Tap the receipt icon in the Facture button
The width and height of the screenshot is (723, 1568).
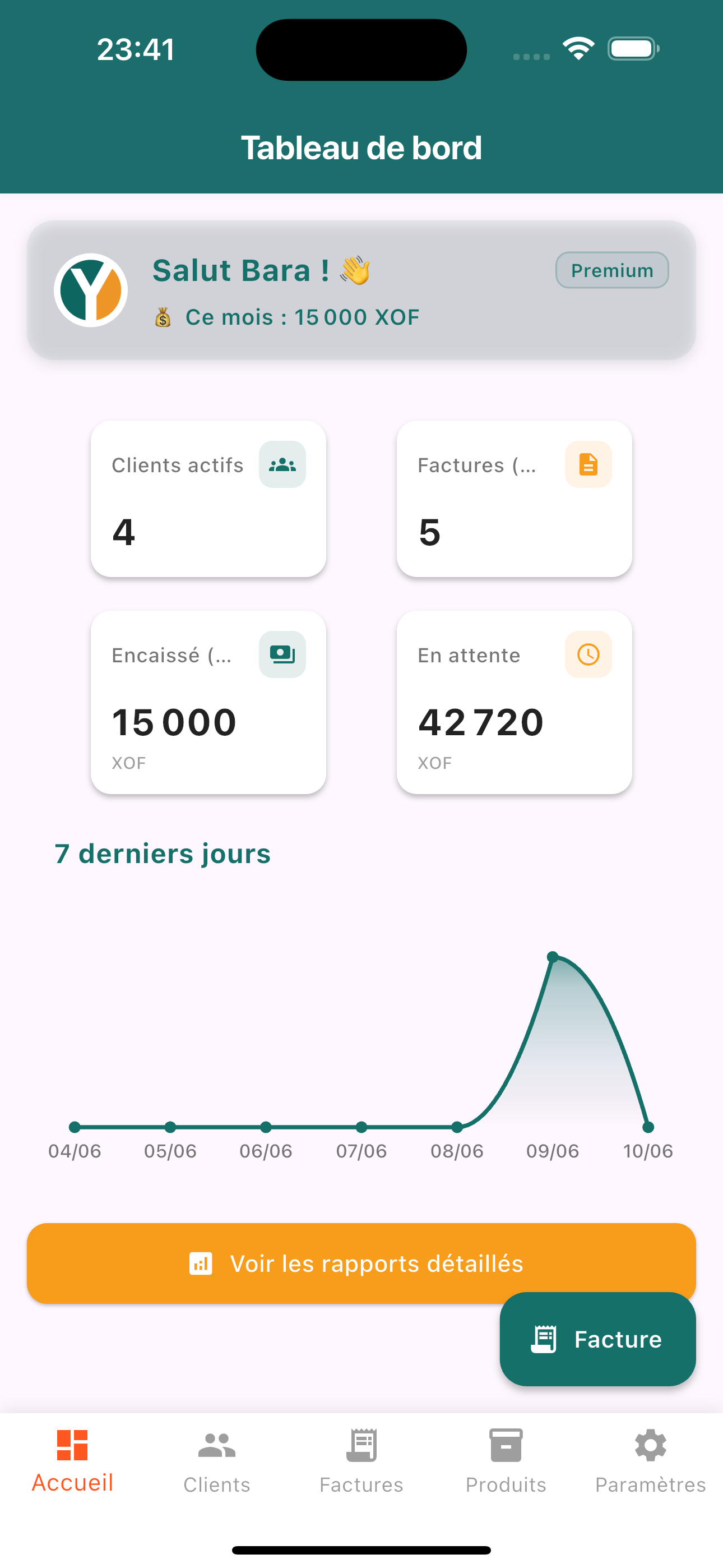pos(545,1339)
